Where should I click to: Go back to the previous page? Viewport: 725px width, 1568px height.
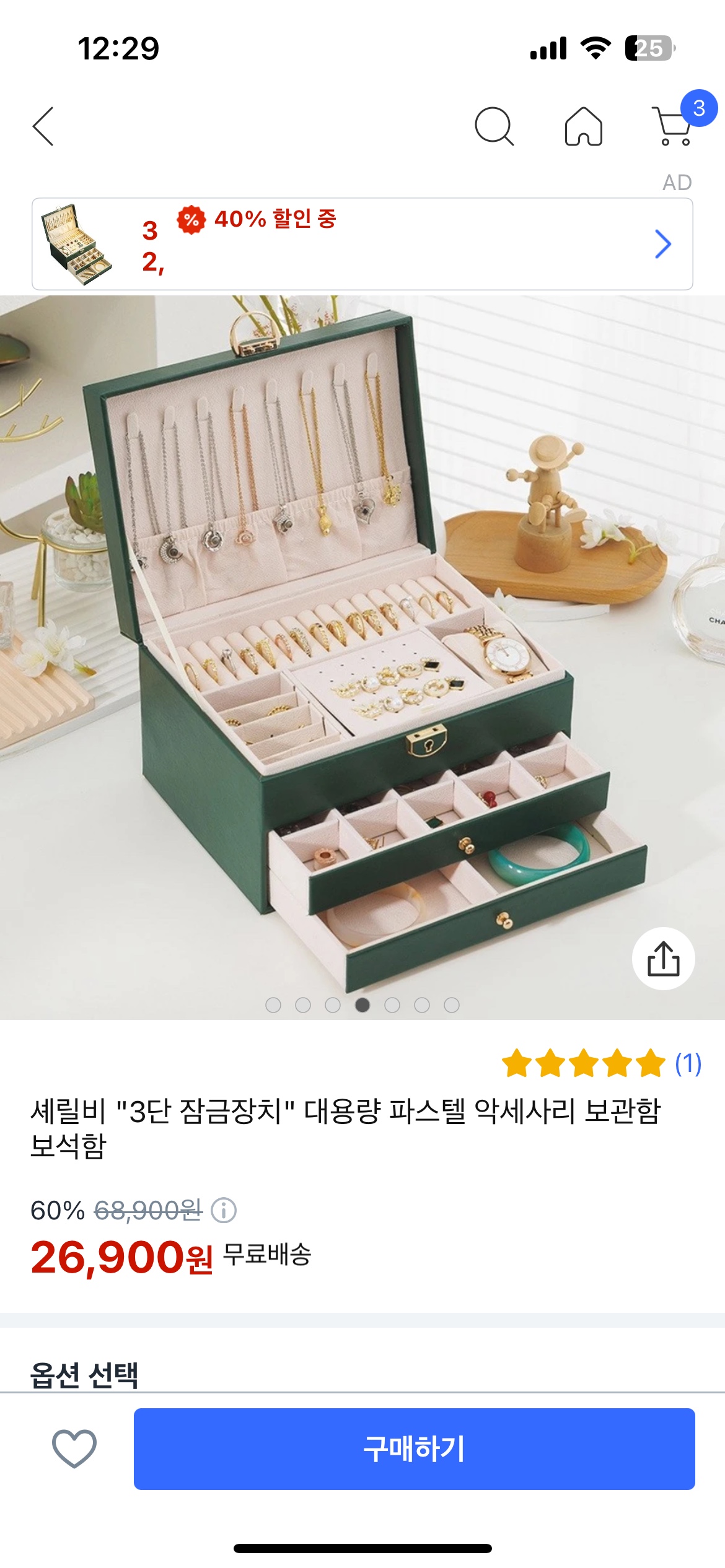43,126
